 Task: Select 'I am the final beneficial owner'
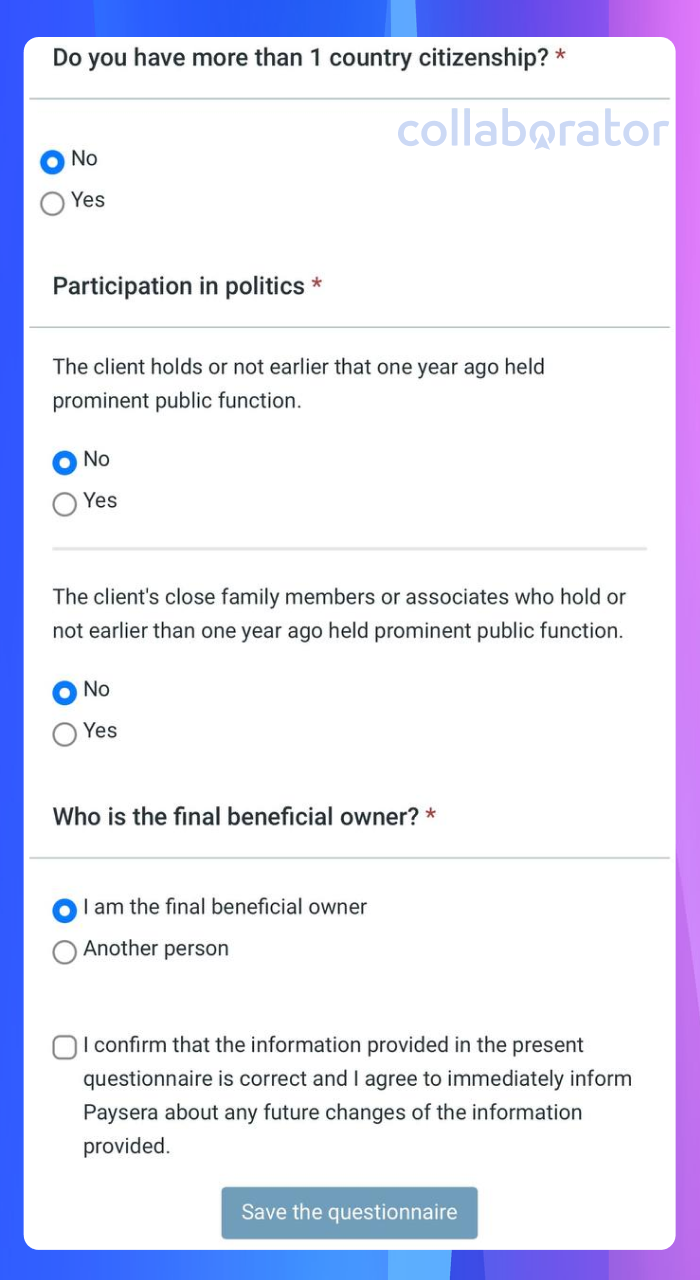tap(64, 911)
